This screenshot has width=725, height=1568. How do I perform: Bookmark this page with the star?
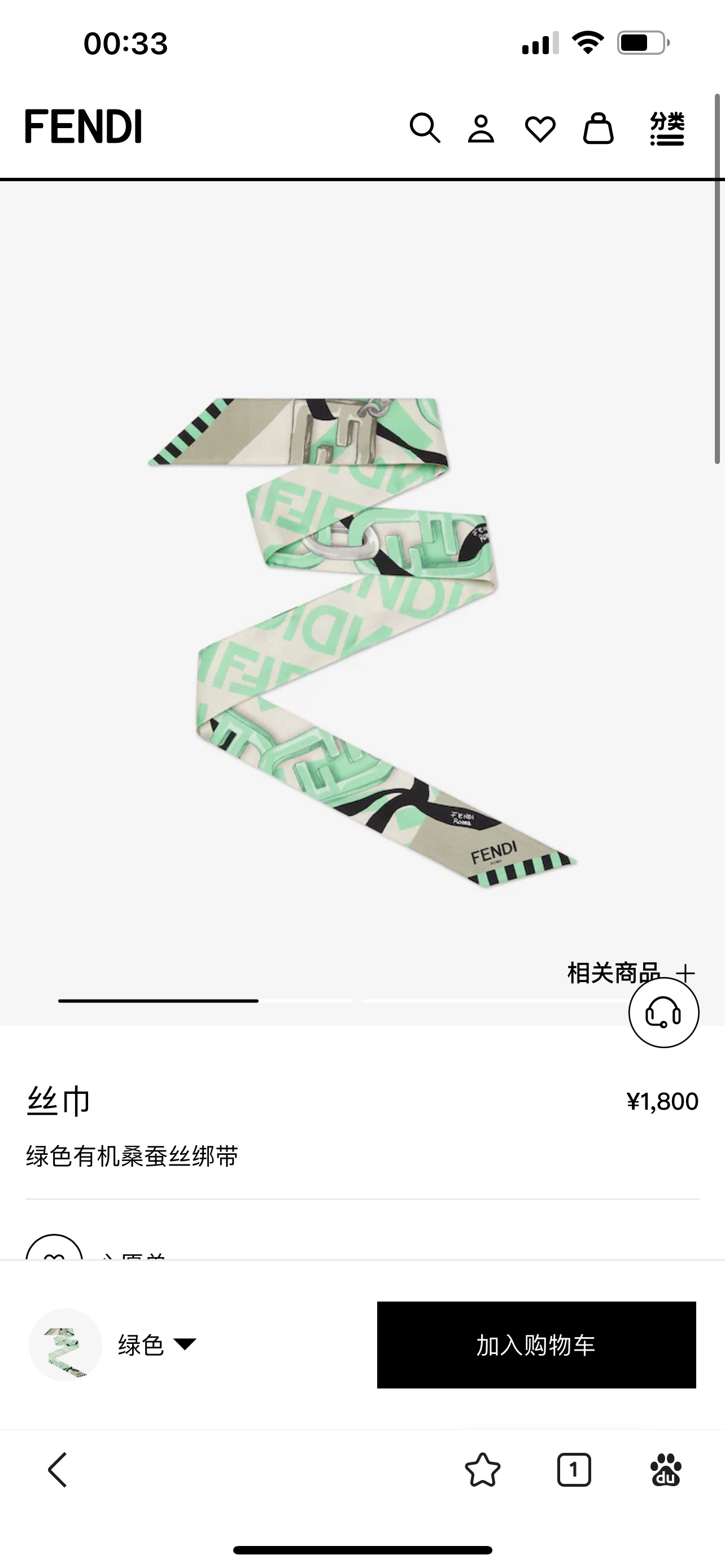(x=482, y=1470)
